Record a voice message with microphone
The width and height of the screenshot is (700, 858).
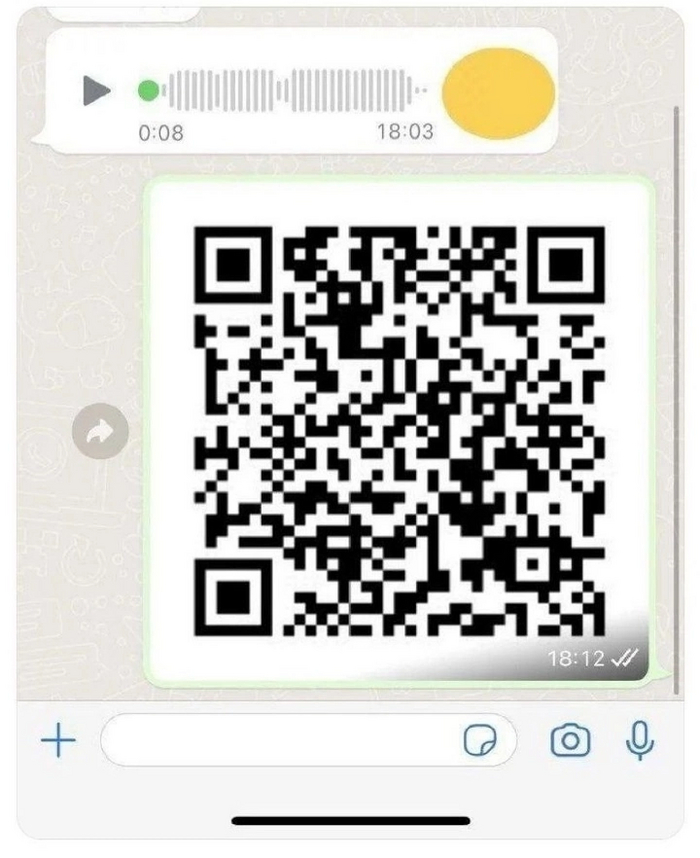(x=640, y=741)
